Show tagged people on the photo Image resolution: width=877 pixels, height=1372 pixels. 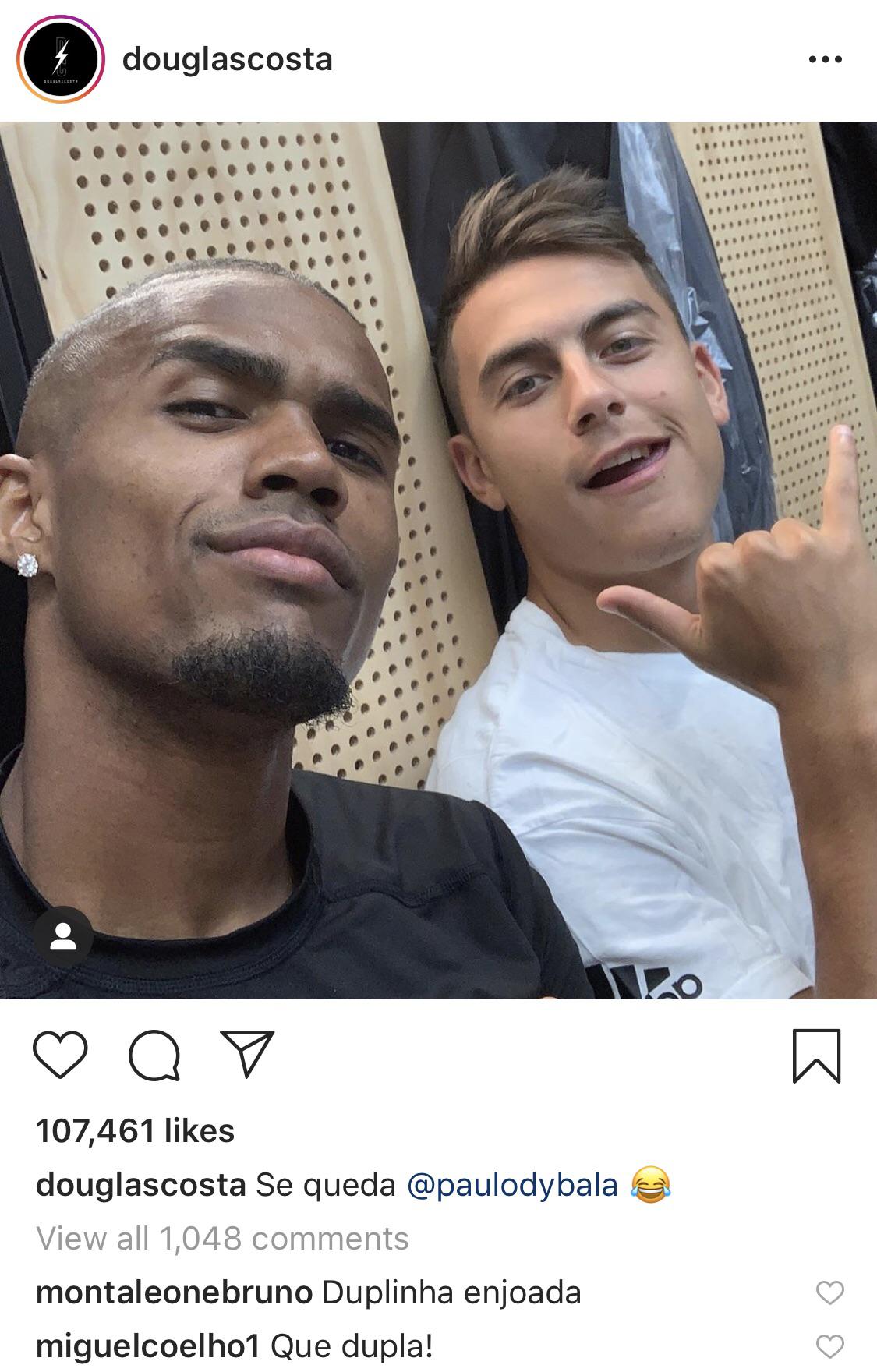(63, 938)
